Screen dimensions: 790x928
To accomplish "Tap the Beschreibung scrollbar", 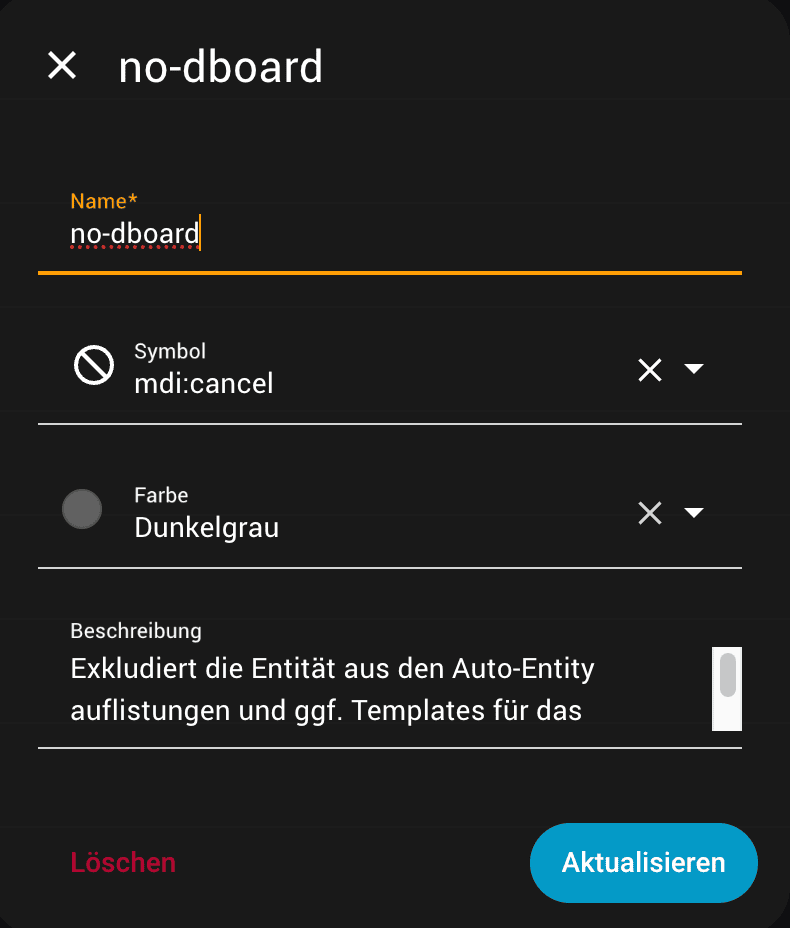I will pos(728,676).
